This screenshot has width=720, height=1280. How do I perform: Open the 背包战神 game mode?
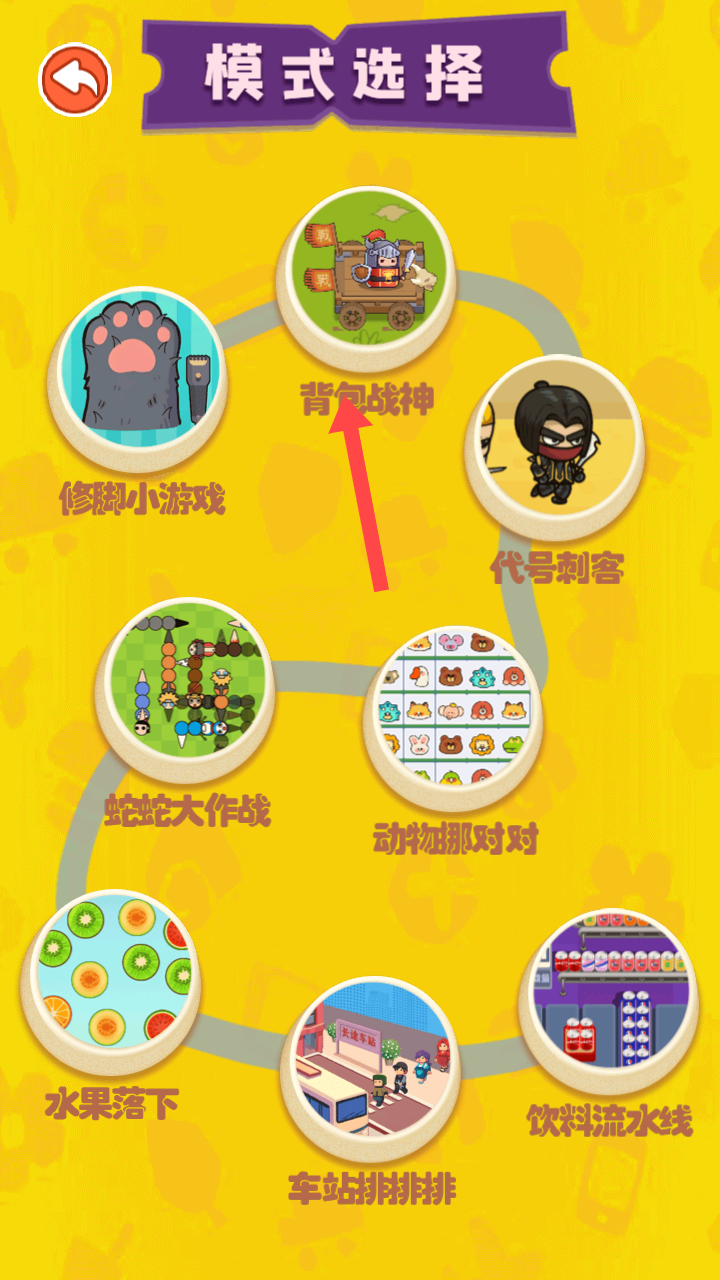367,272
